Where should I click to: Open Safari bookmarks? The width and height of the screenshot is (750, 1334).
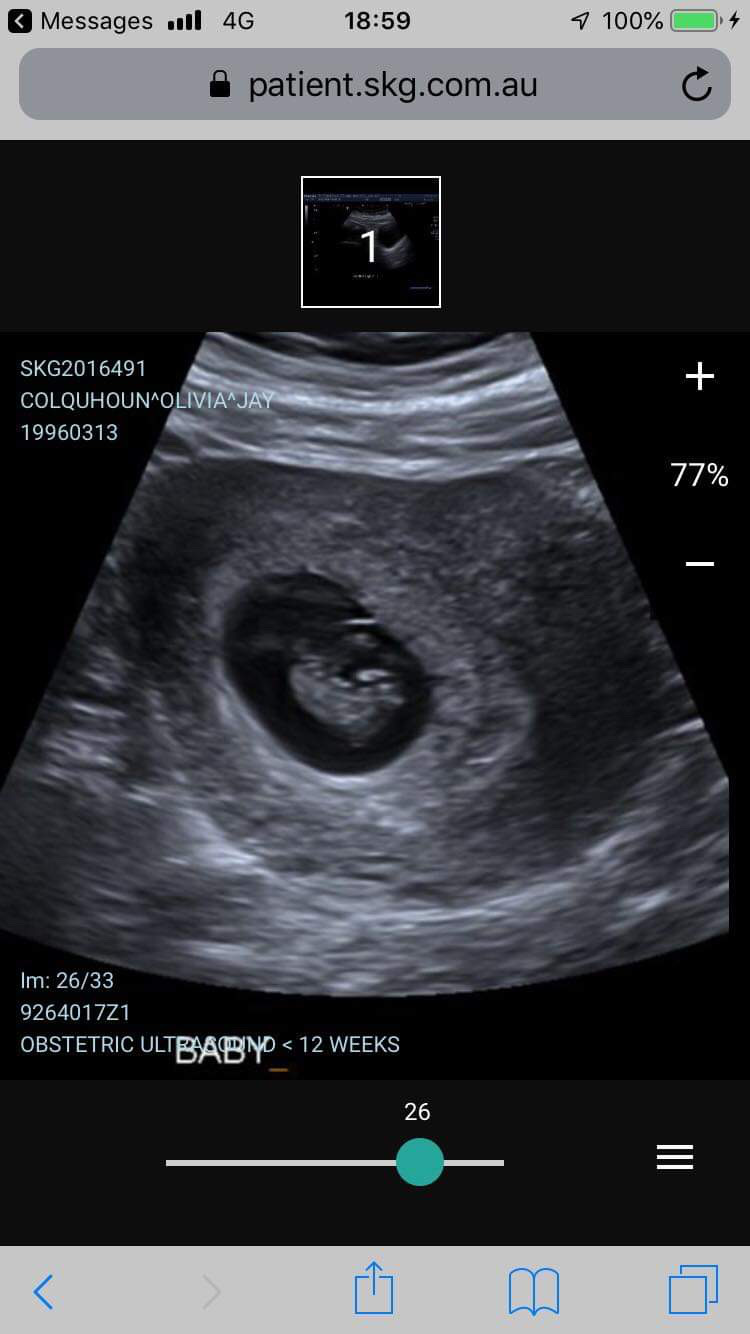coord(534,1291)
